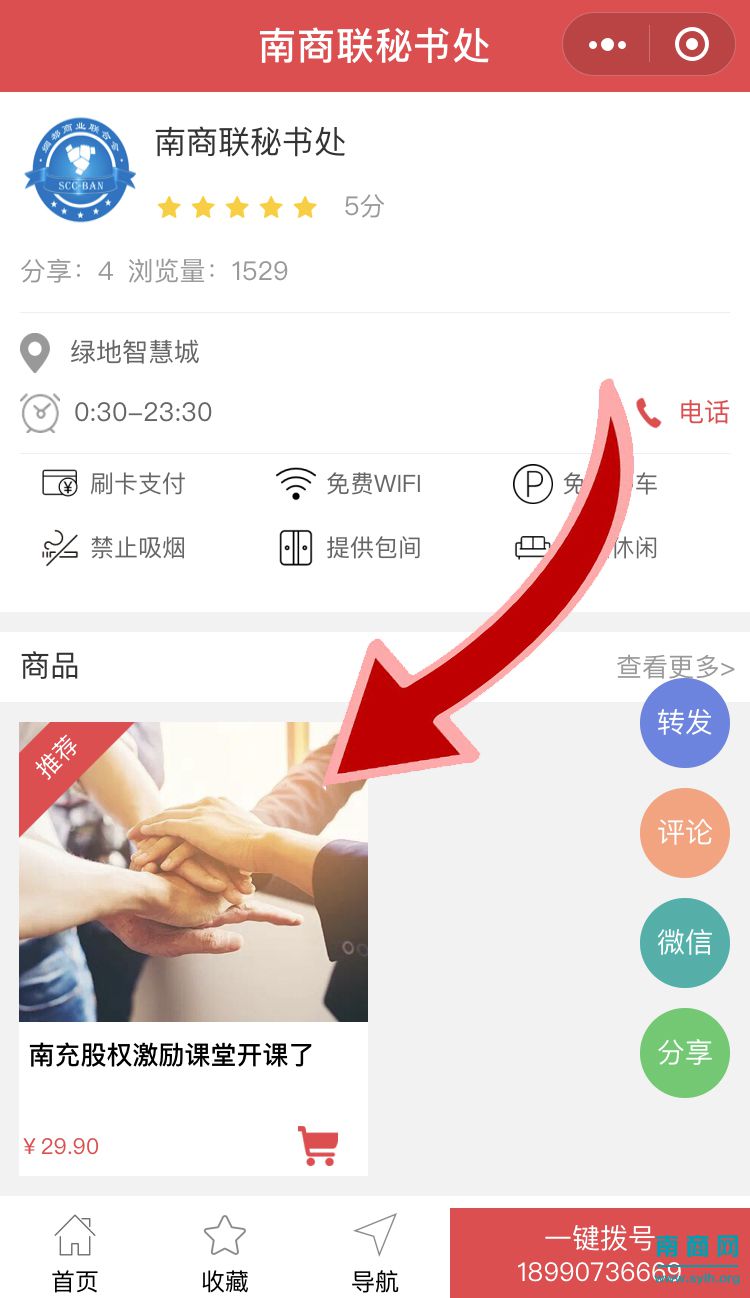Open 评论 floating button

[x=685, y=833]
